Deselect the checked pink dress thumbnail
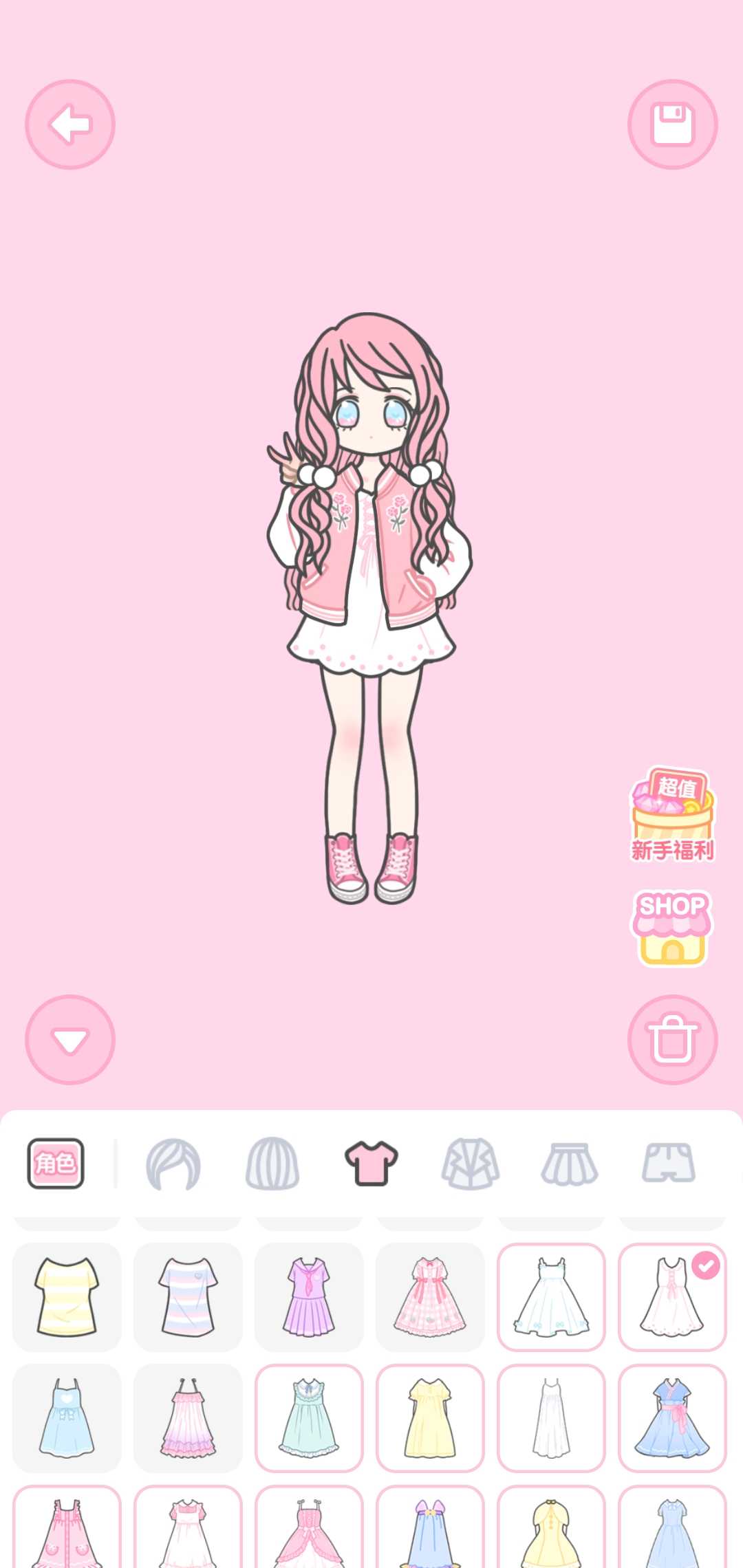 tap(673, 1298)
